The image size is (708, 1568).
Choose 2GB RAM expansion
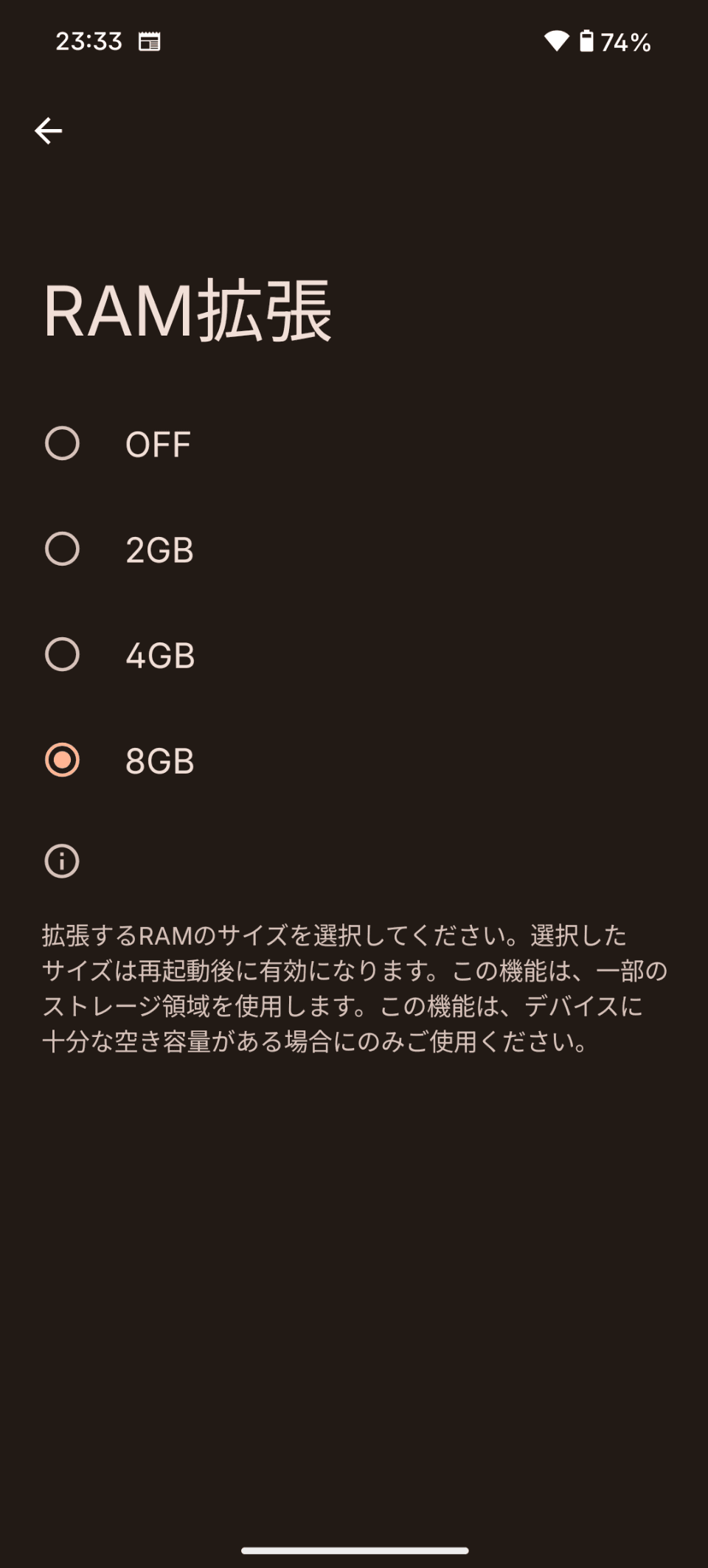click(x=354, y=549)
